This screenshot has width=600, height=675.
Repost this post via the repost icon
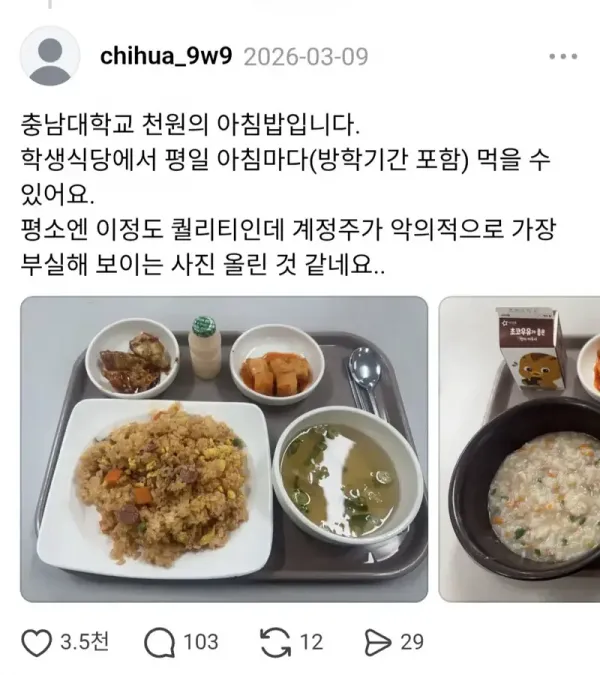pos(280,642)
